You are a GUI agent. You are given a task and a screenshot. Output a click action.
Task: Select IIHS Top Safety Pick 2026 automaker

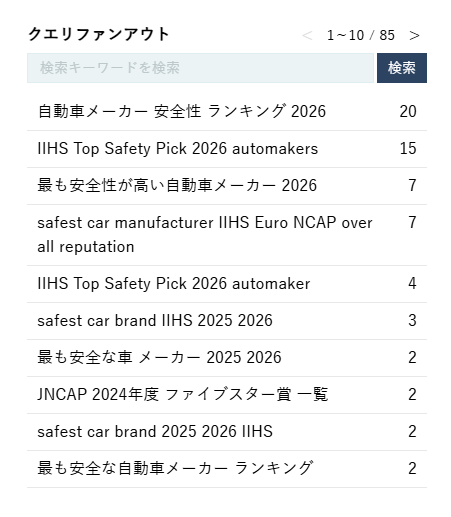point(227,284)
